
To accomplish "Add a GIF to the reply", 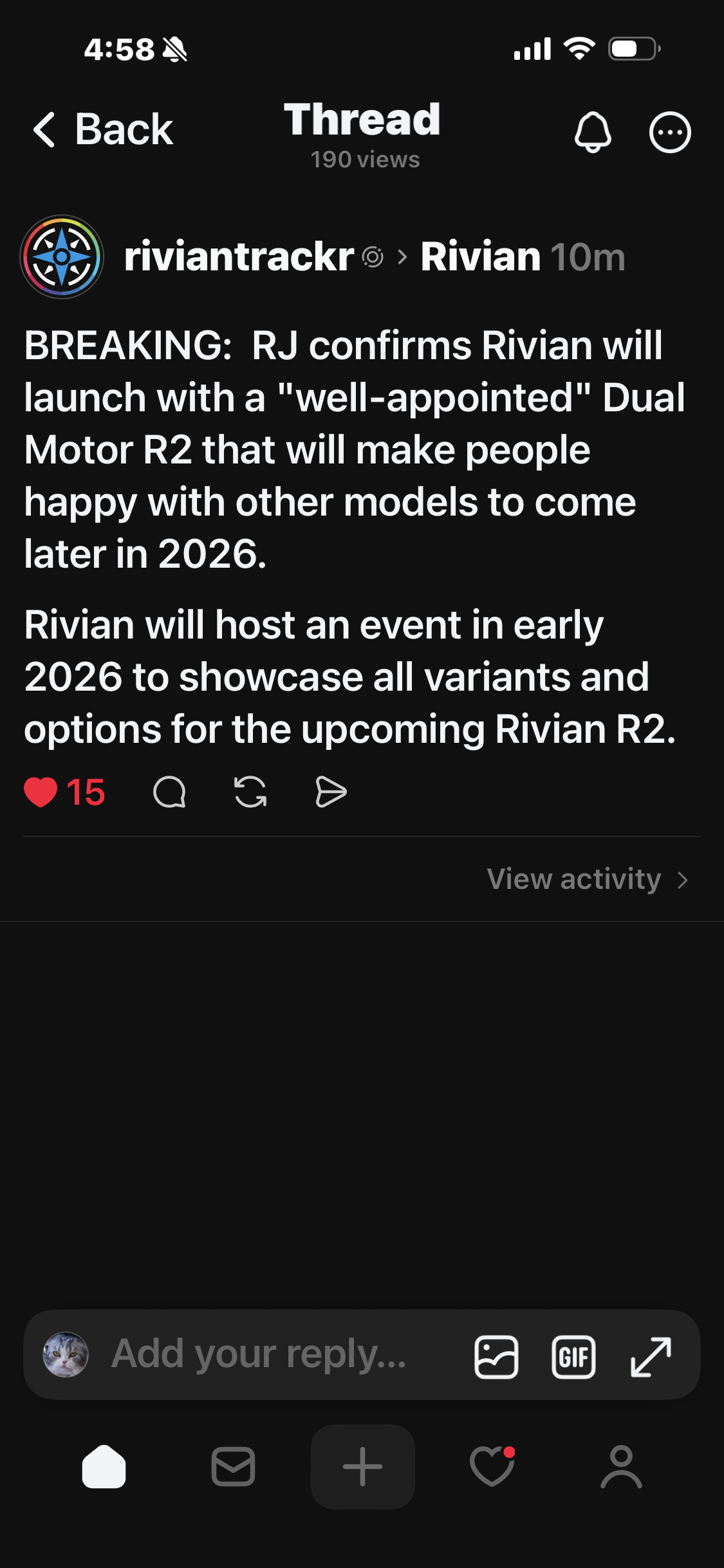I will click(573, 1357).
